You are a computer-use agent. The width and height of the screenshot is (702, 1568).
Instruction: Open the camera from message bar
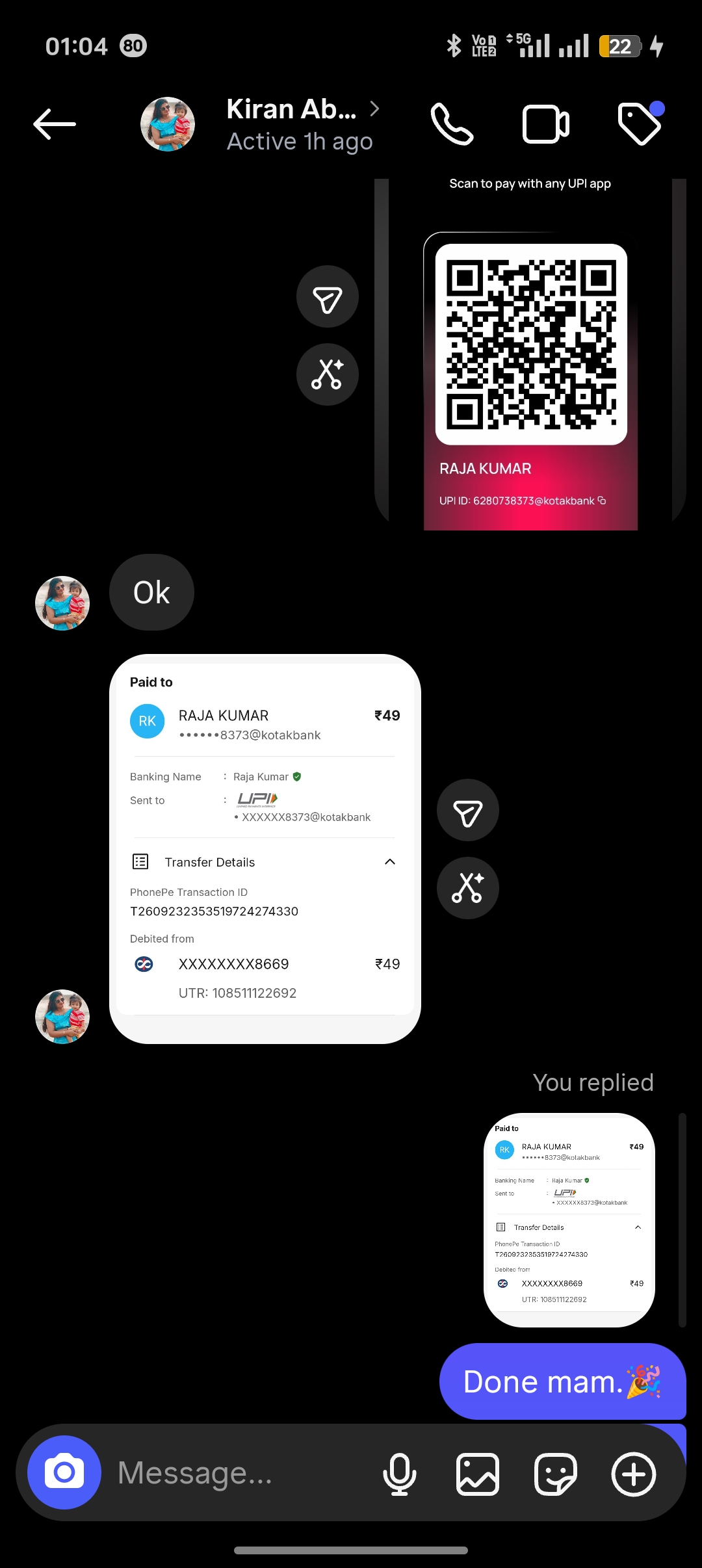[x=64, y=1472]
